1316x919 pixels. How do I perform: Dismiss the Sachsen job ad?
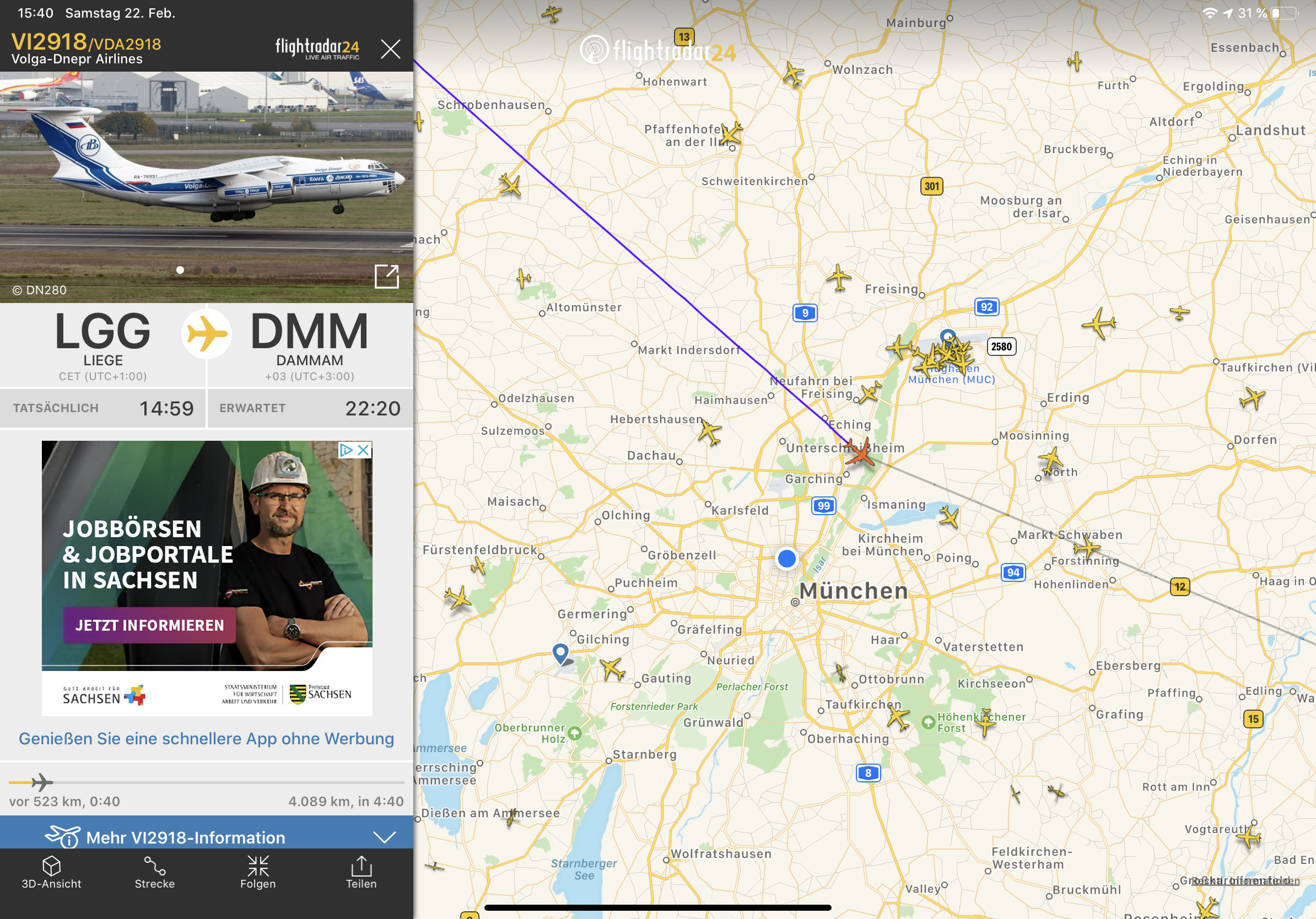[x=363, y=450]
